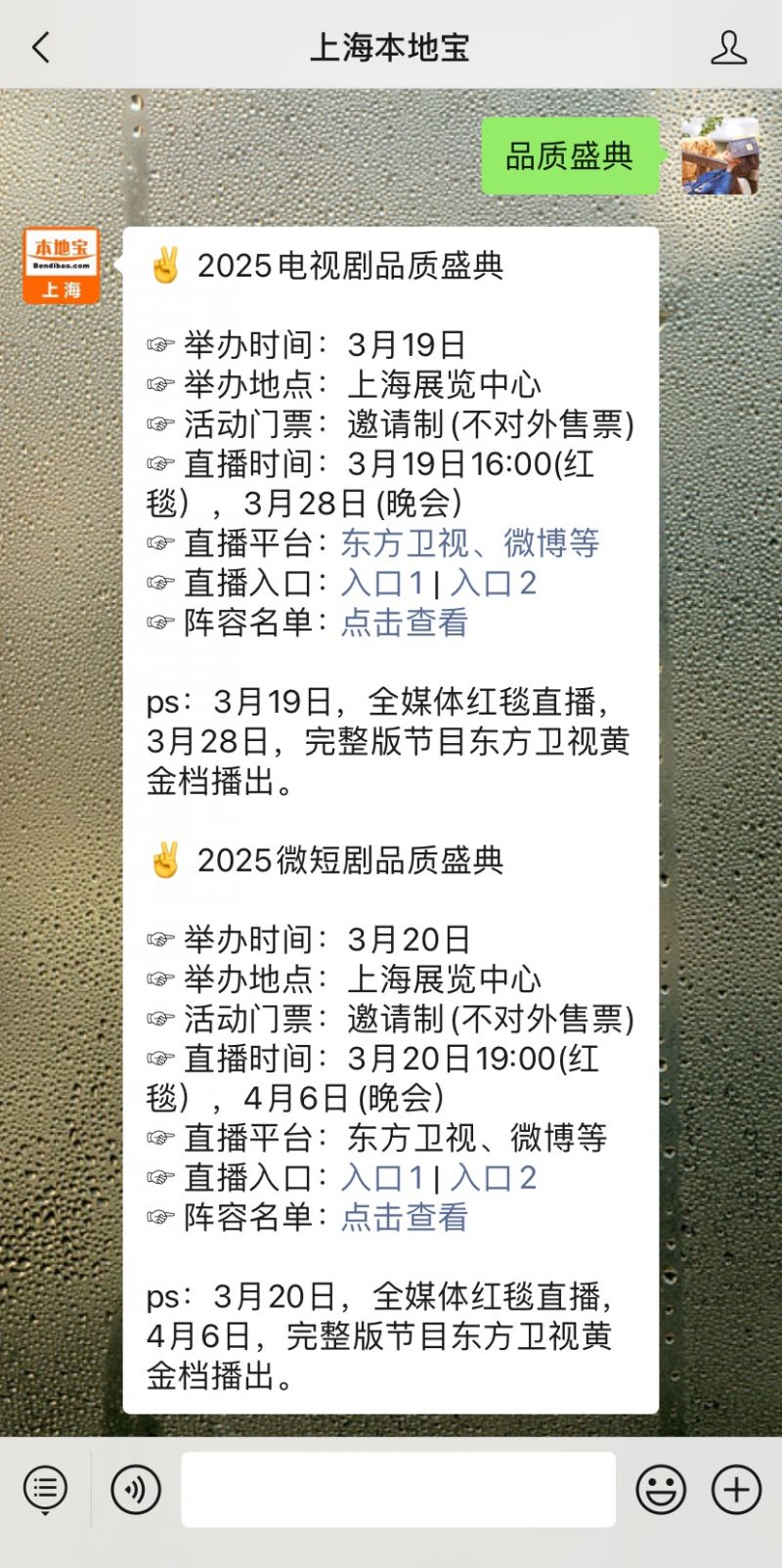This screenshot has width=782, height=1568.
Task: View 微短剧品质盛典 lineup via 点击查看
Action: (404, 1217)
